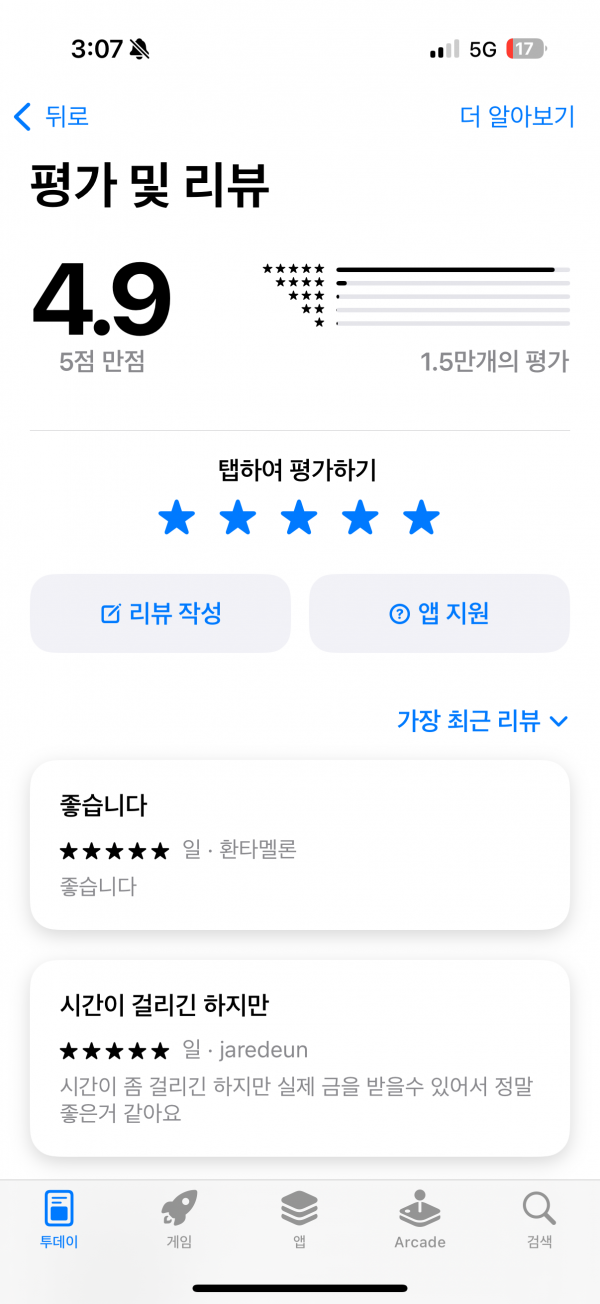This screenshot has width=600, height=1304.
Task: Open the 검색 search tab
Action: coord(539,1220)
